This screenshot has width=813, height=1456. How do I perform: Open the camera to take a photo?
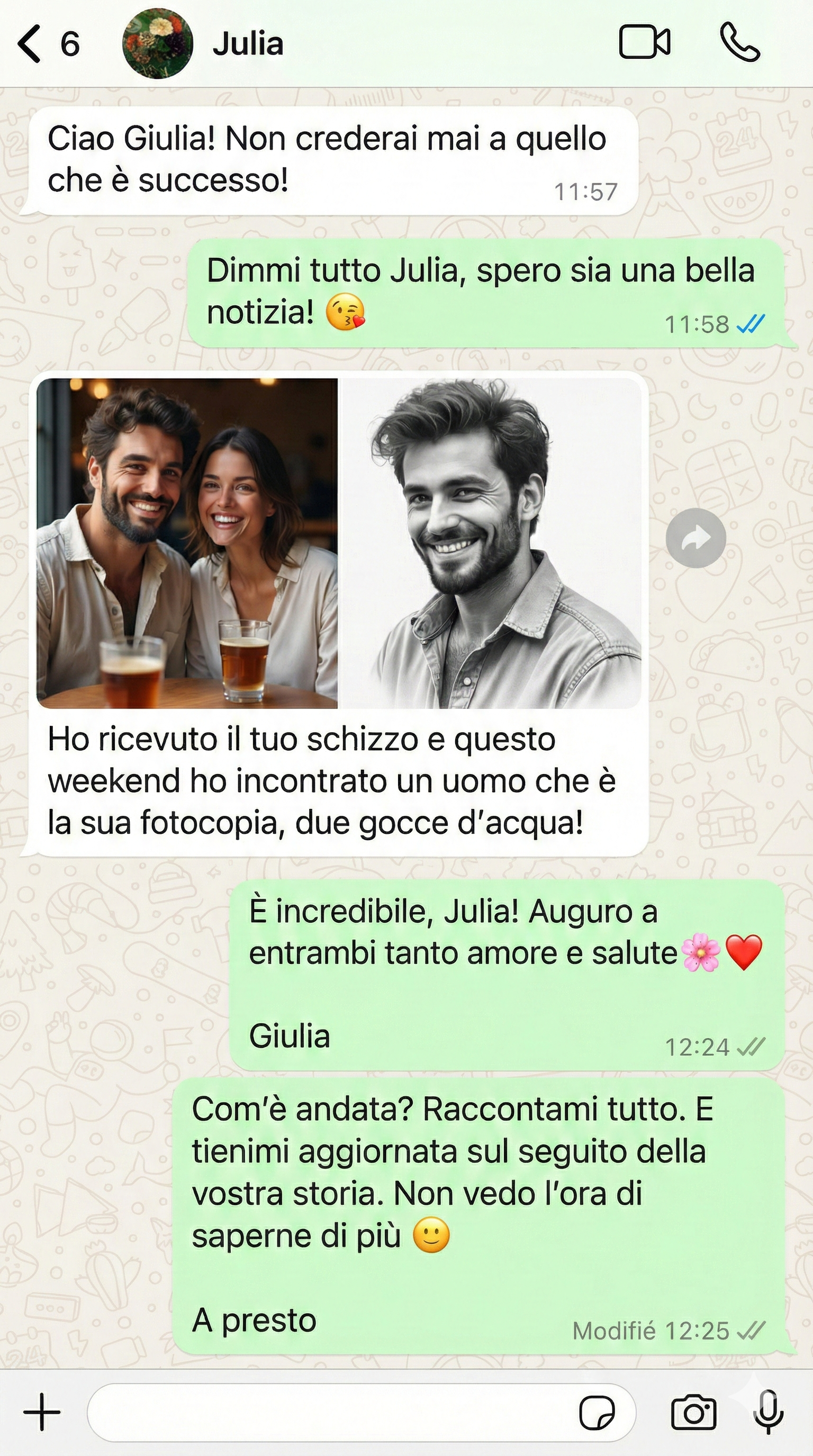click(693, 1413)
